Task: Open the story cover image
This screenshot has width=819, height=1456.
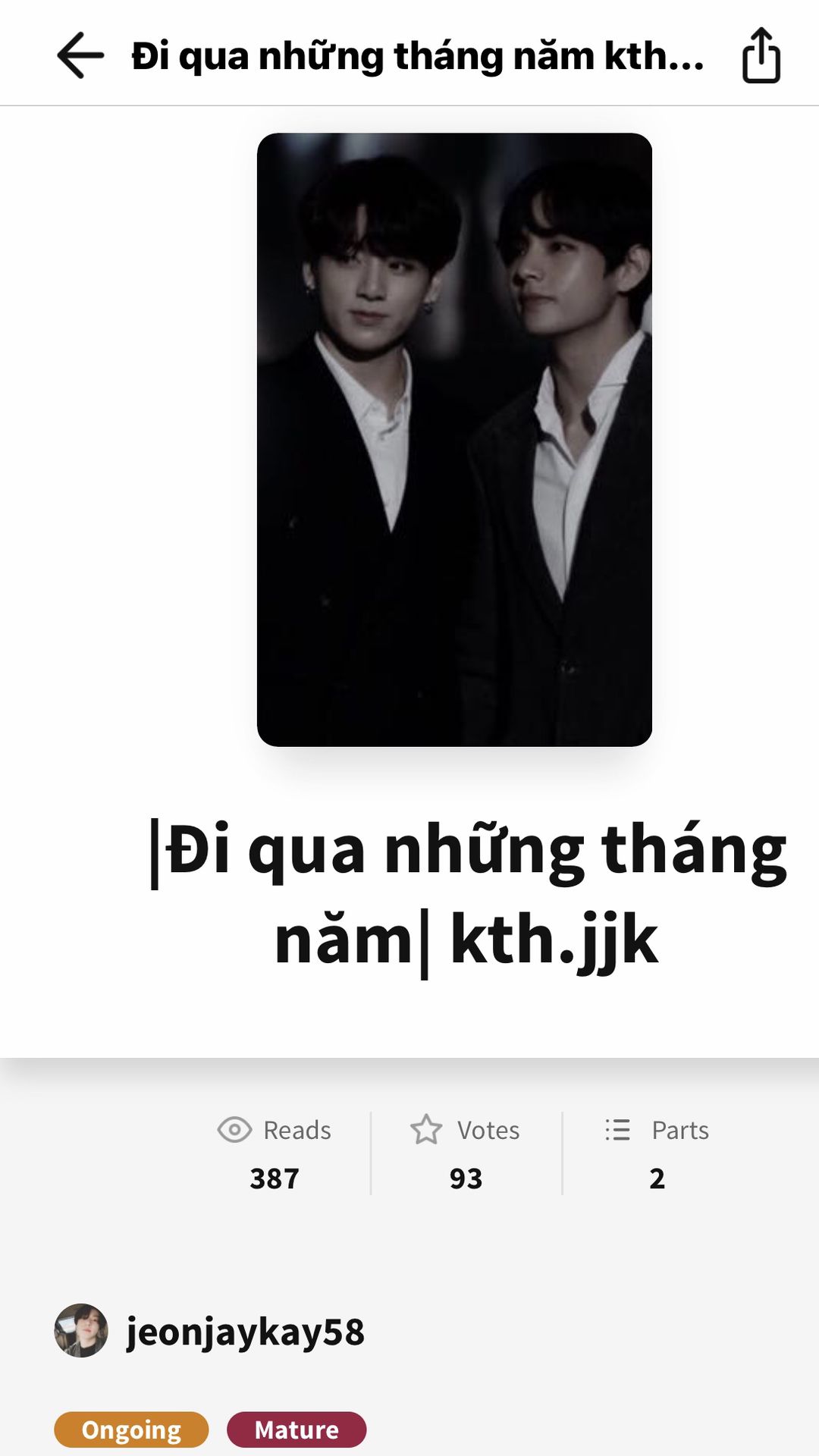Action: 454,440
